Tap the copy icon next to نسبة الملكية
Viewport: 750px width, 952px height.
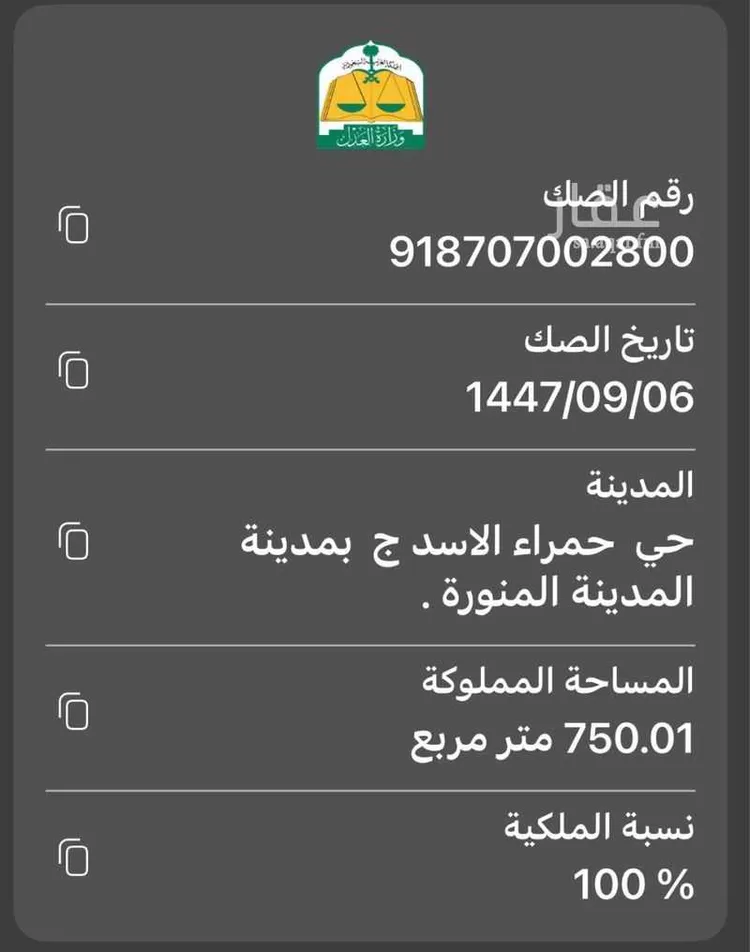75,857
